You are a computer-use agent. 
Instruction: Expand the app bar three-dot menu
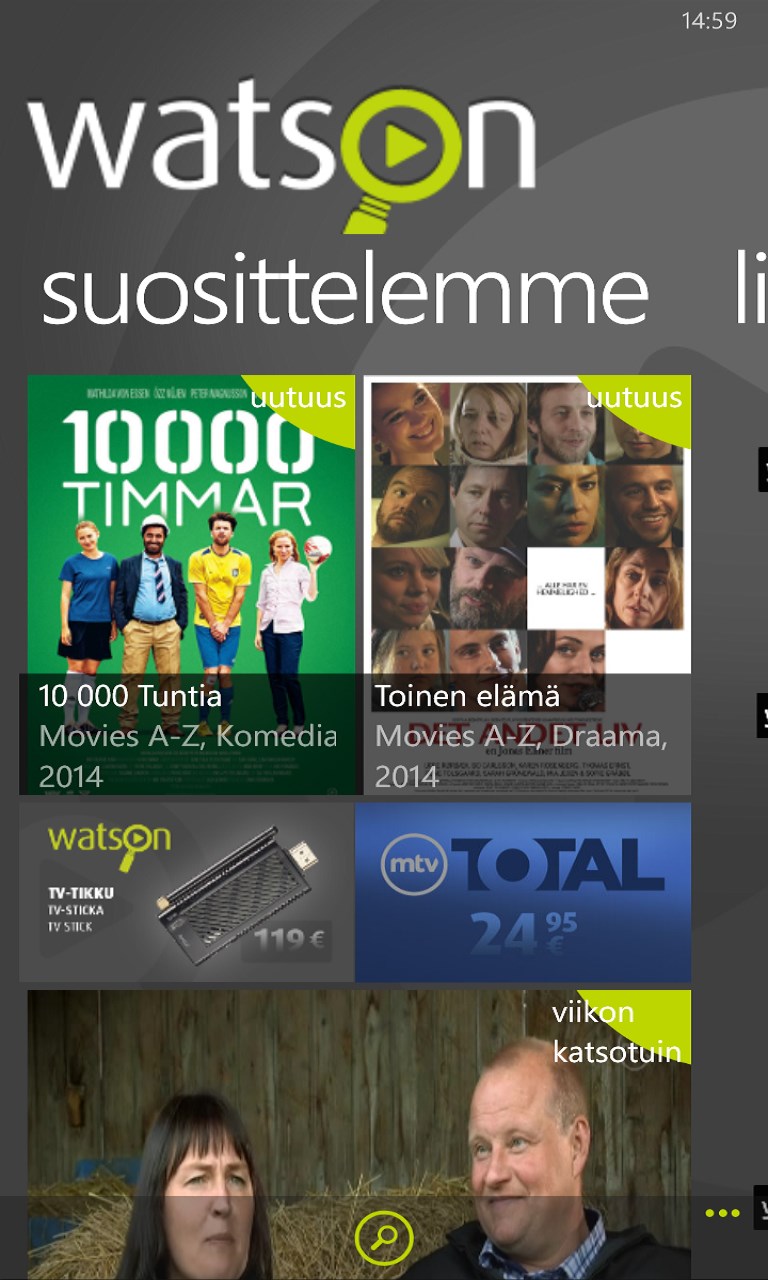722,1213
